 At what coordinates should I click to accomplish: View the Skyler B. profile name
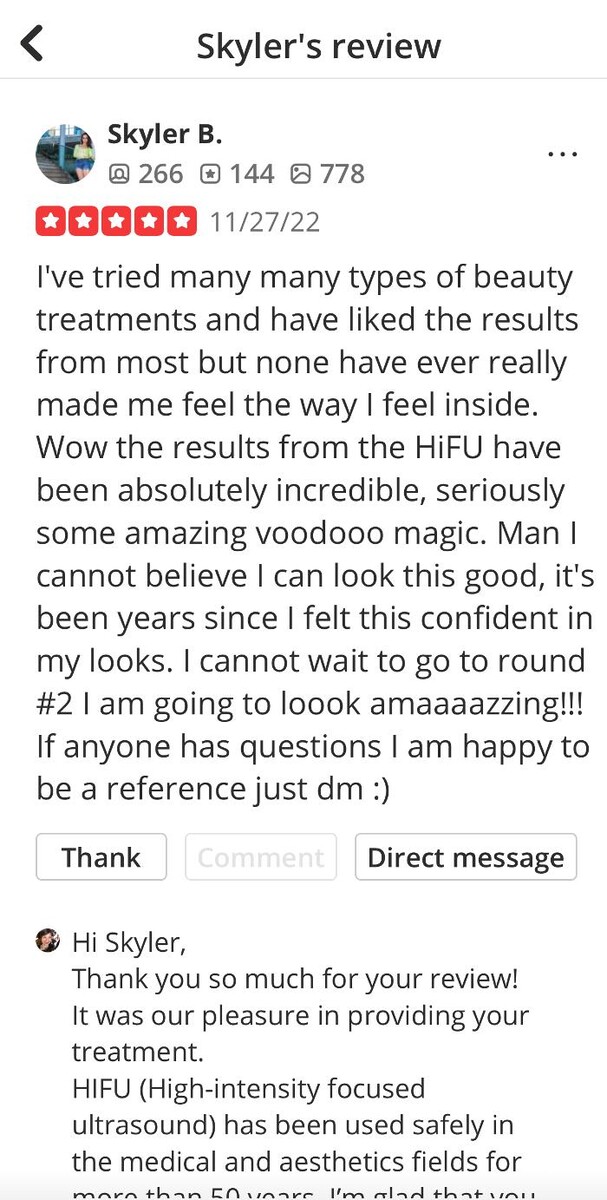[x=164, y=133]
